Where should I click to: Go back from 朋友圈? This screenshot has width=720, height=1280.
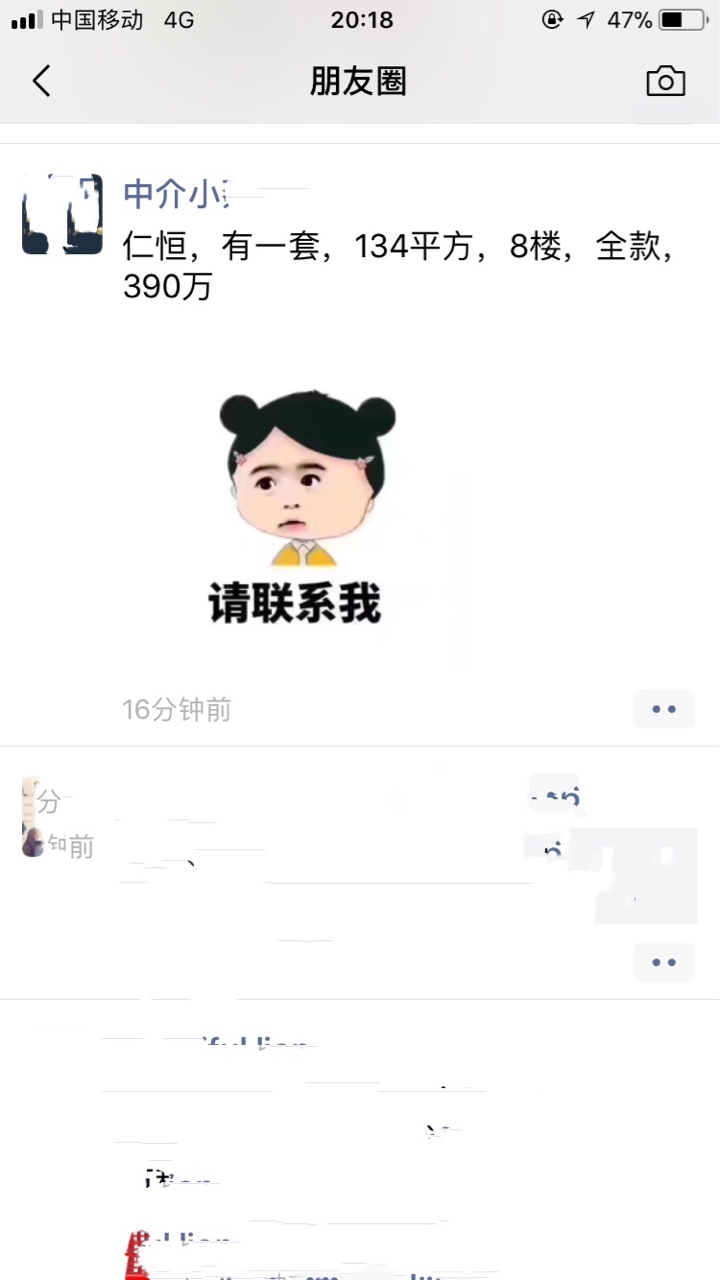[42, 81]
